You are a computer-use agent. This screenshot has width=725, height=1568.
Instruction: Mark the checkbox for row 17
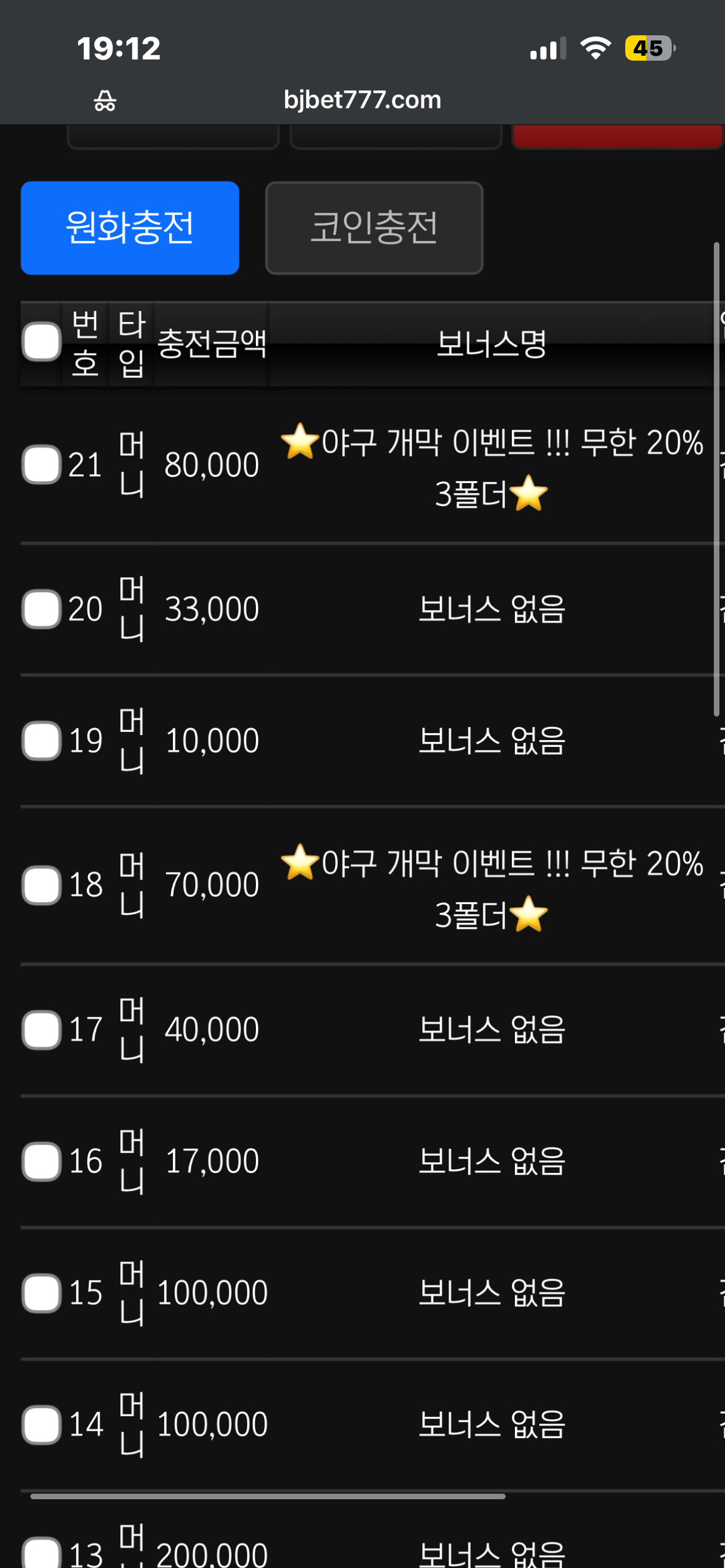coord(42,1030)
